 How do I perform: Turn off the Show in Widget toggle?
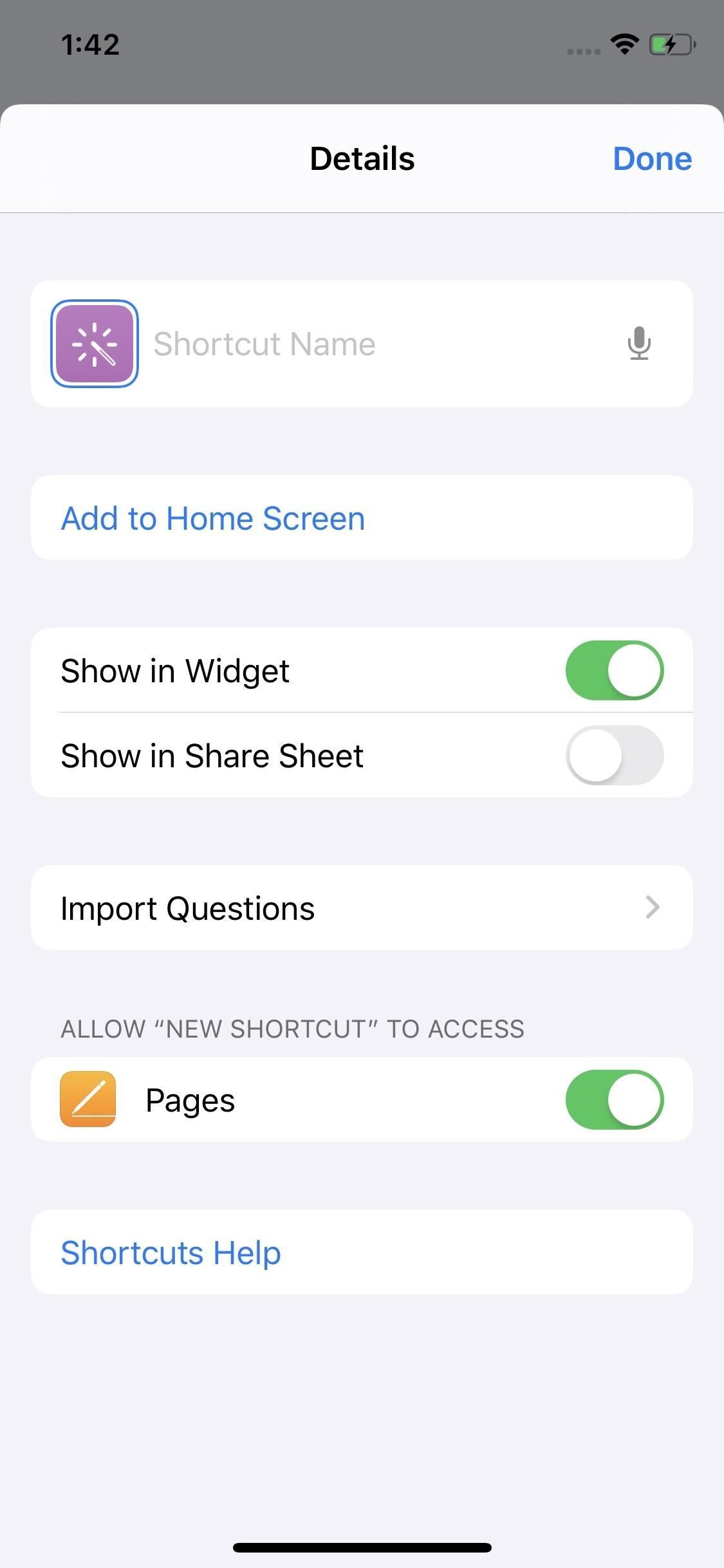point(615,670)
